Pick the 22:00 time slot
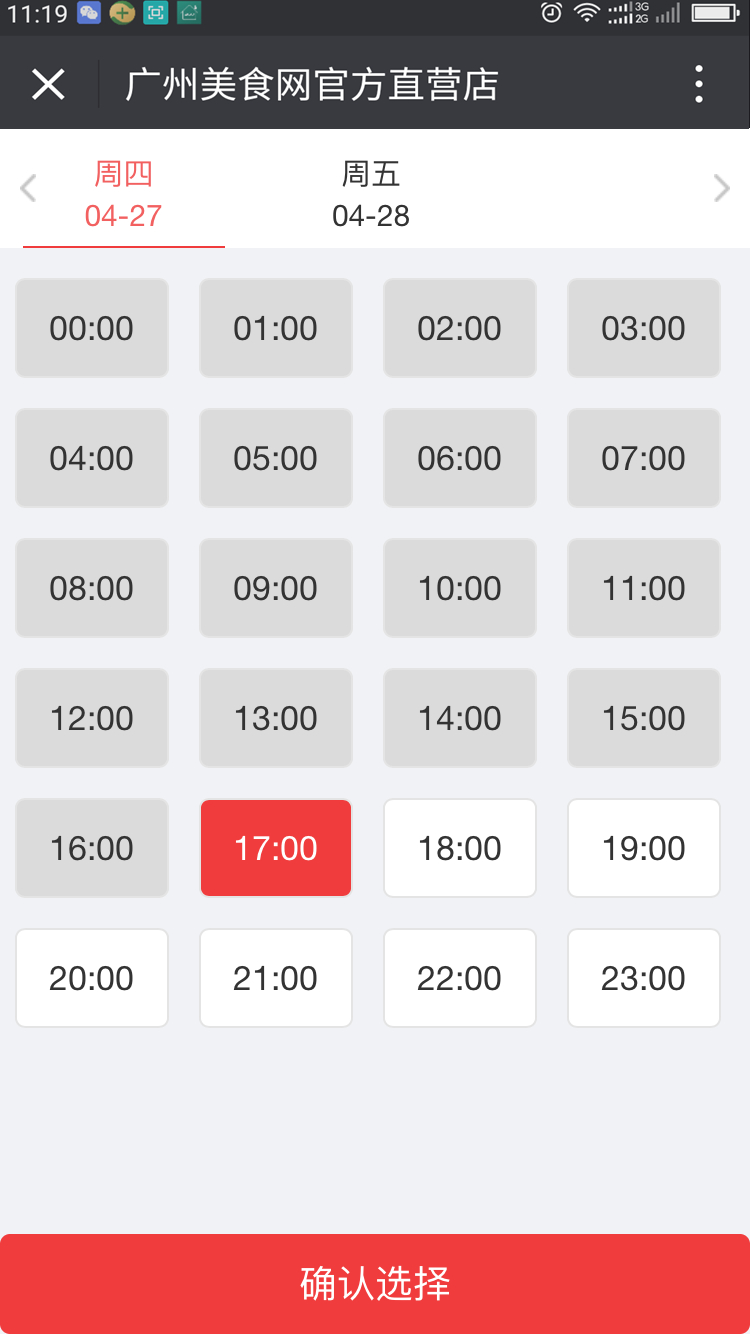Viewport: 750px width, 1334px height. [x=460, y=978]
